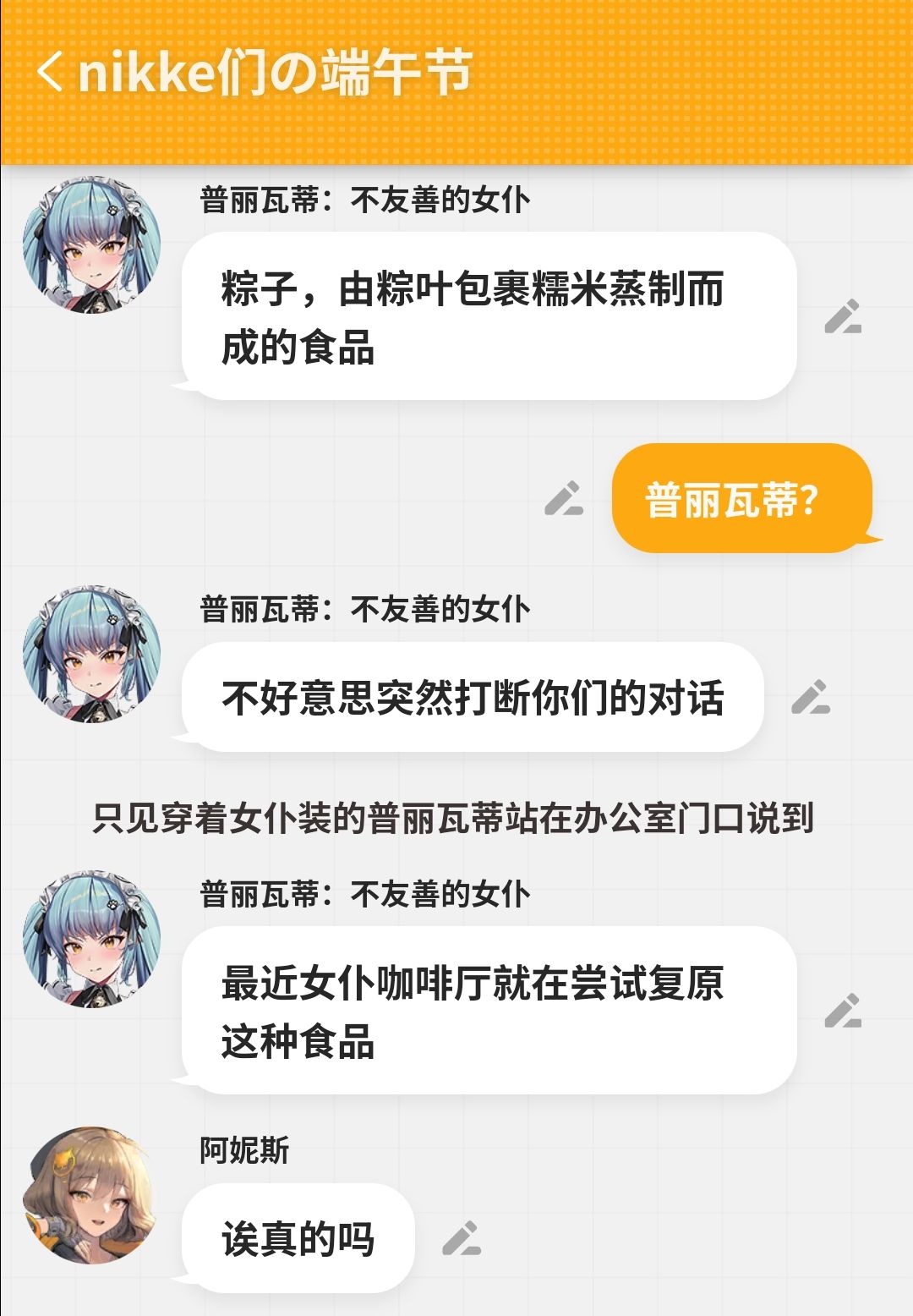Edit 阿妮斯's 诶真的吗 message
This screenshot has height=1316, width=913.
pyautogui.click(x=462, y=1238)
